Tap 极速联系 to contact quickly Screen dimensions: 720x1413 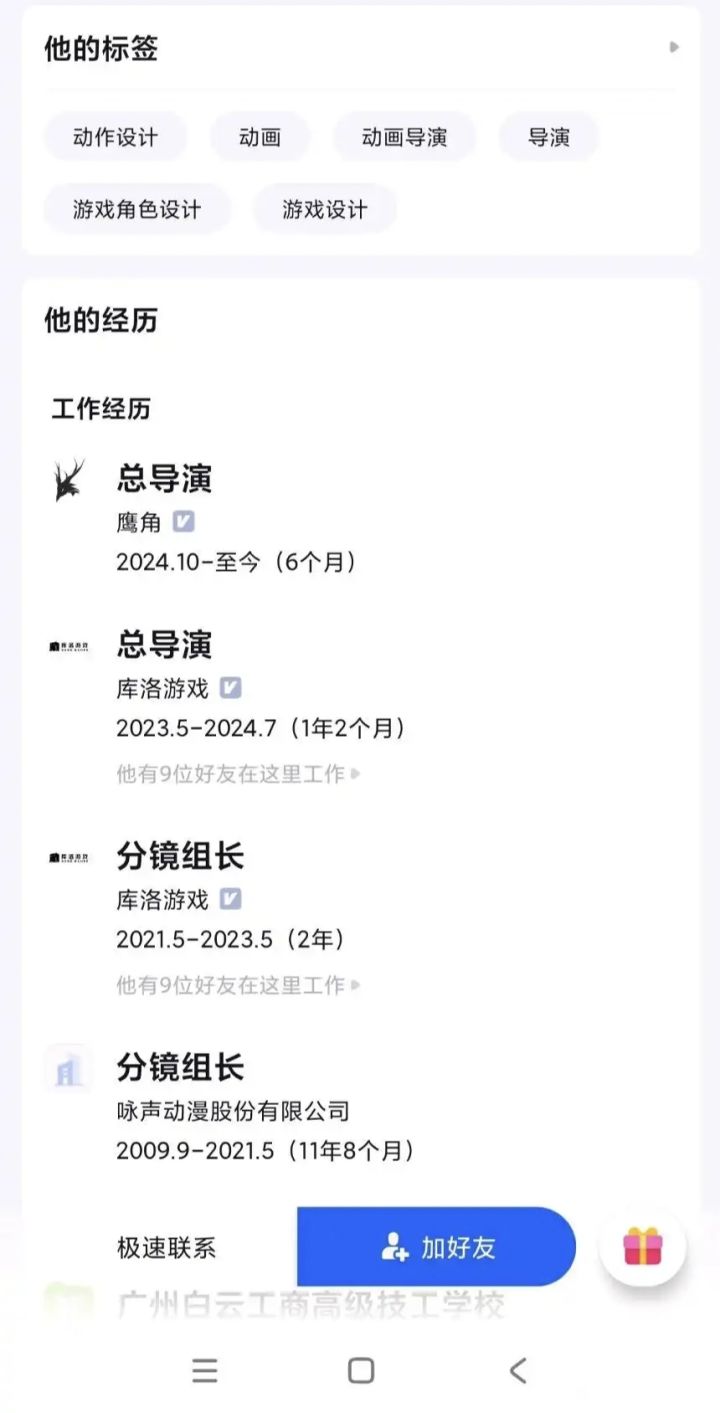pyautogui.click(x=166, y=1247)
